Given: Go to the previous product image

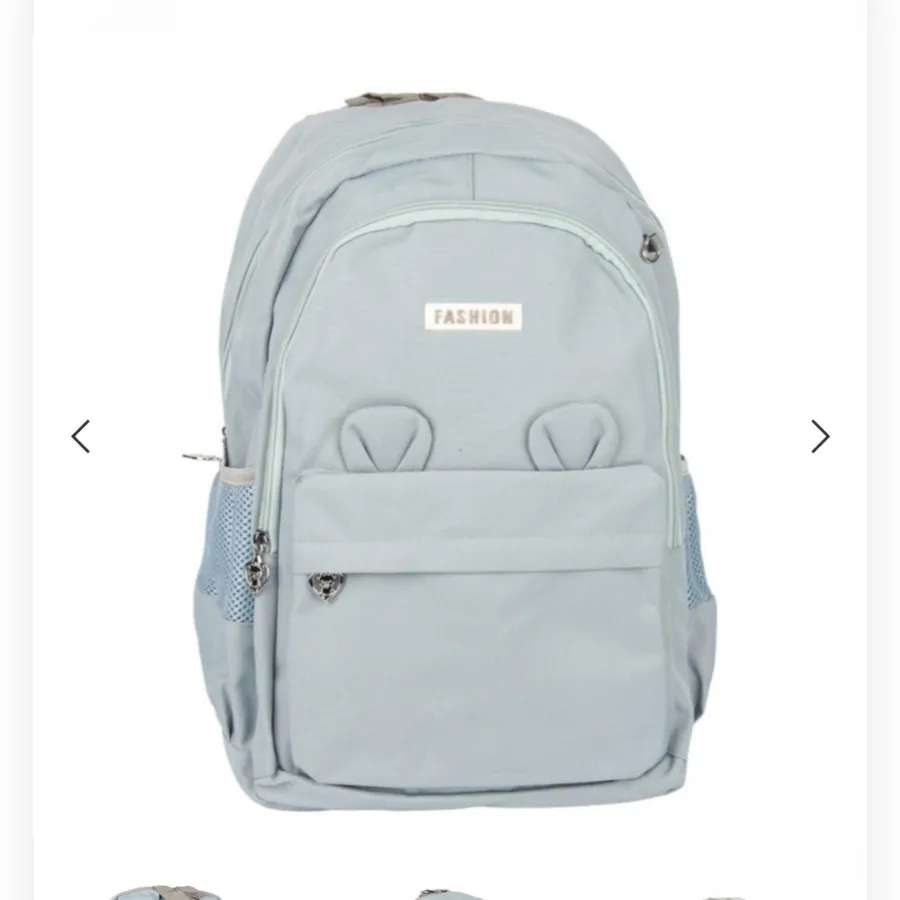Looking at the screenshot, I should (81, 437).
